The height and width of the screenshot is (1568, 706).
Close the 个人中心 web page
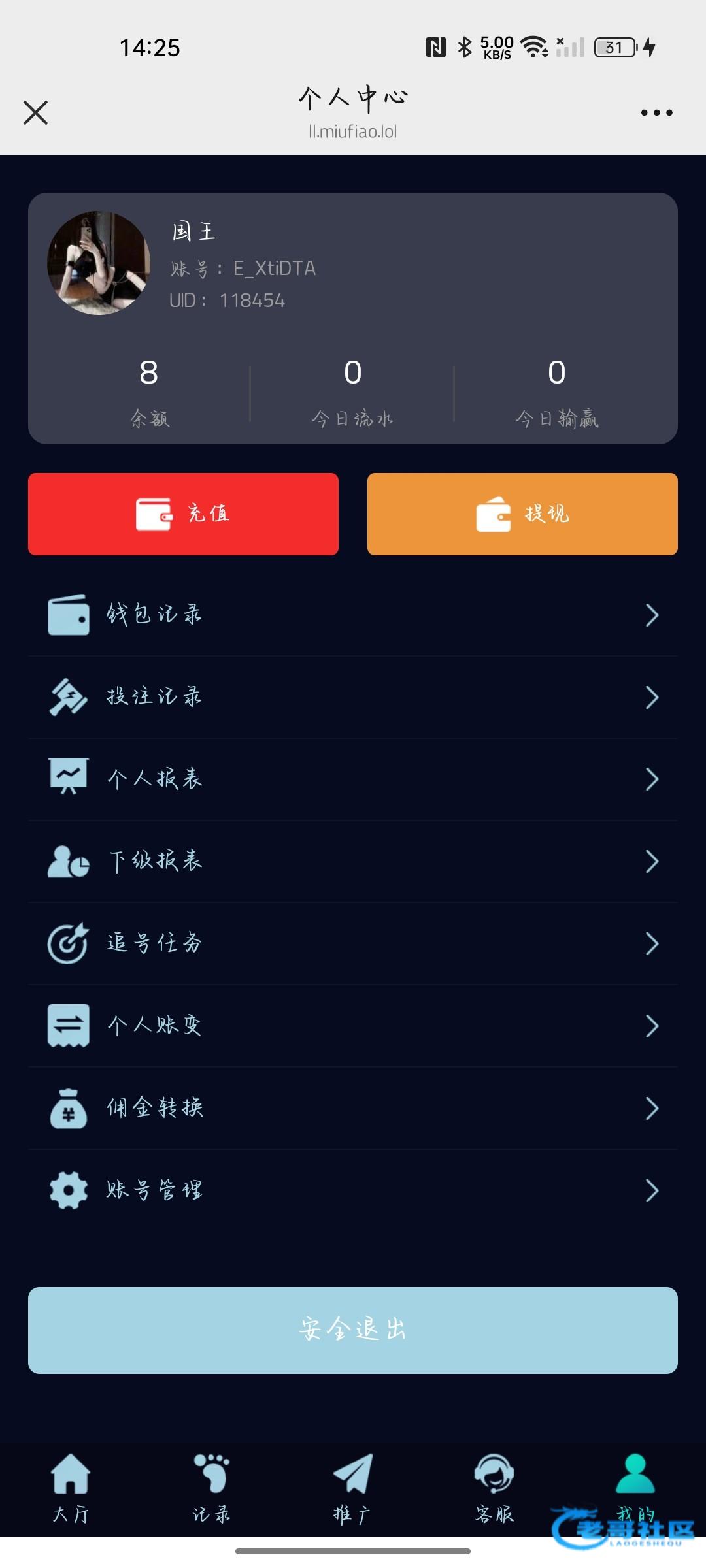click(36, 112)
